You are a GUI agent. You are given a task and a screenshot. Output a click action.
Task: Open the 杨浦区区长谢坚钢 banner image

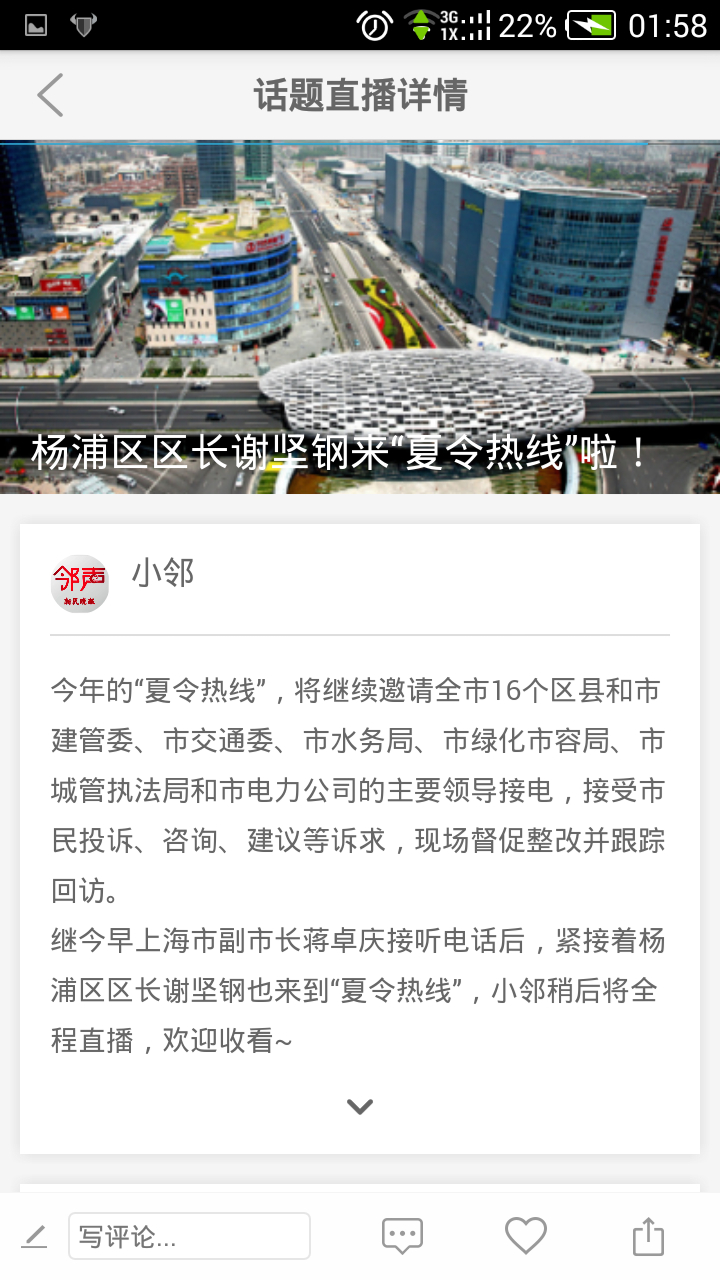tap(360, 316)
